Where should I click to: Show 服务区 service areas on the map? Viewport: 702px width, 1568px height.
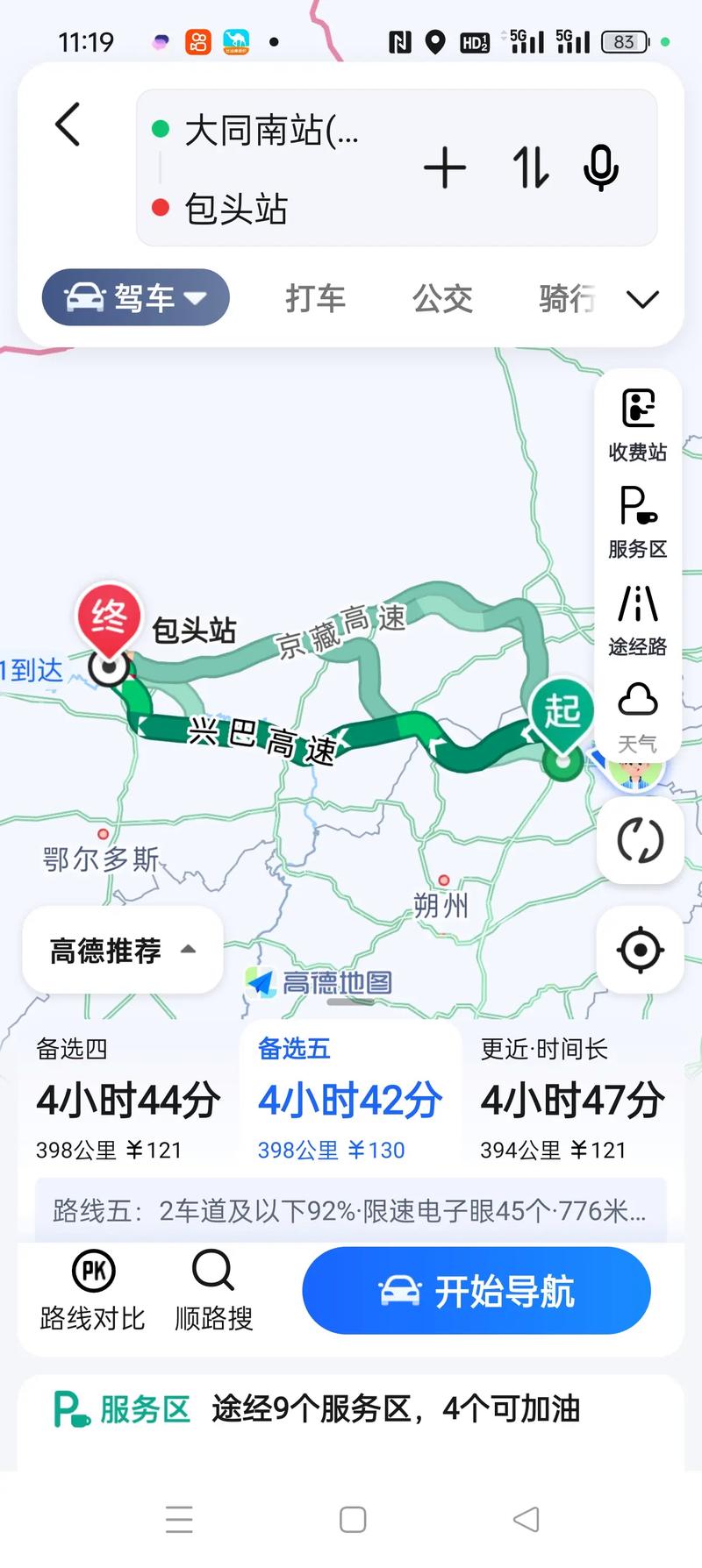tap(638, 521)
